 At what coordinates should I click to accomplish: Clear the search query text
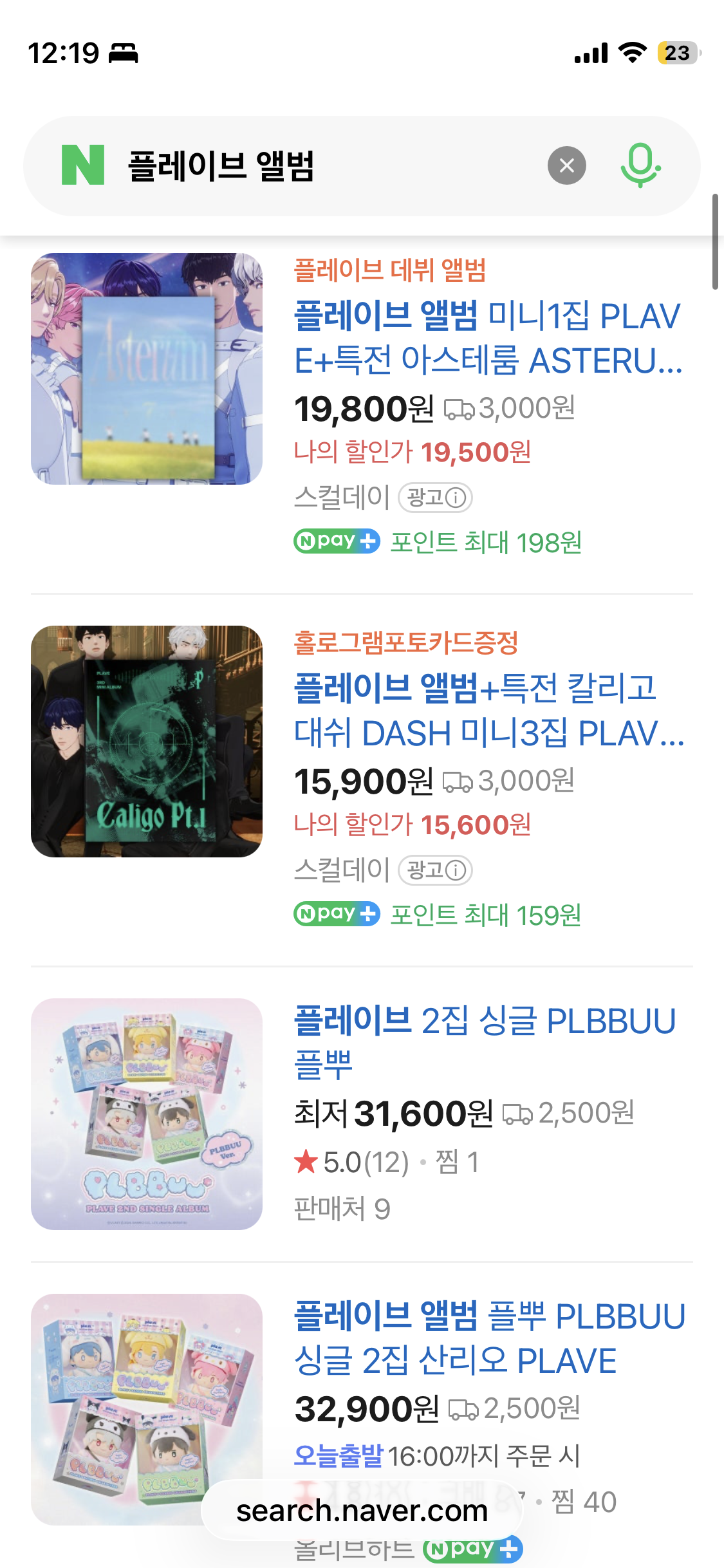tap(566, 166)
